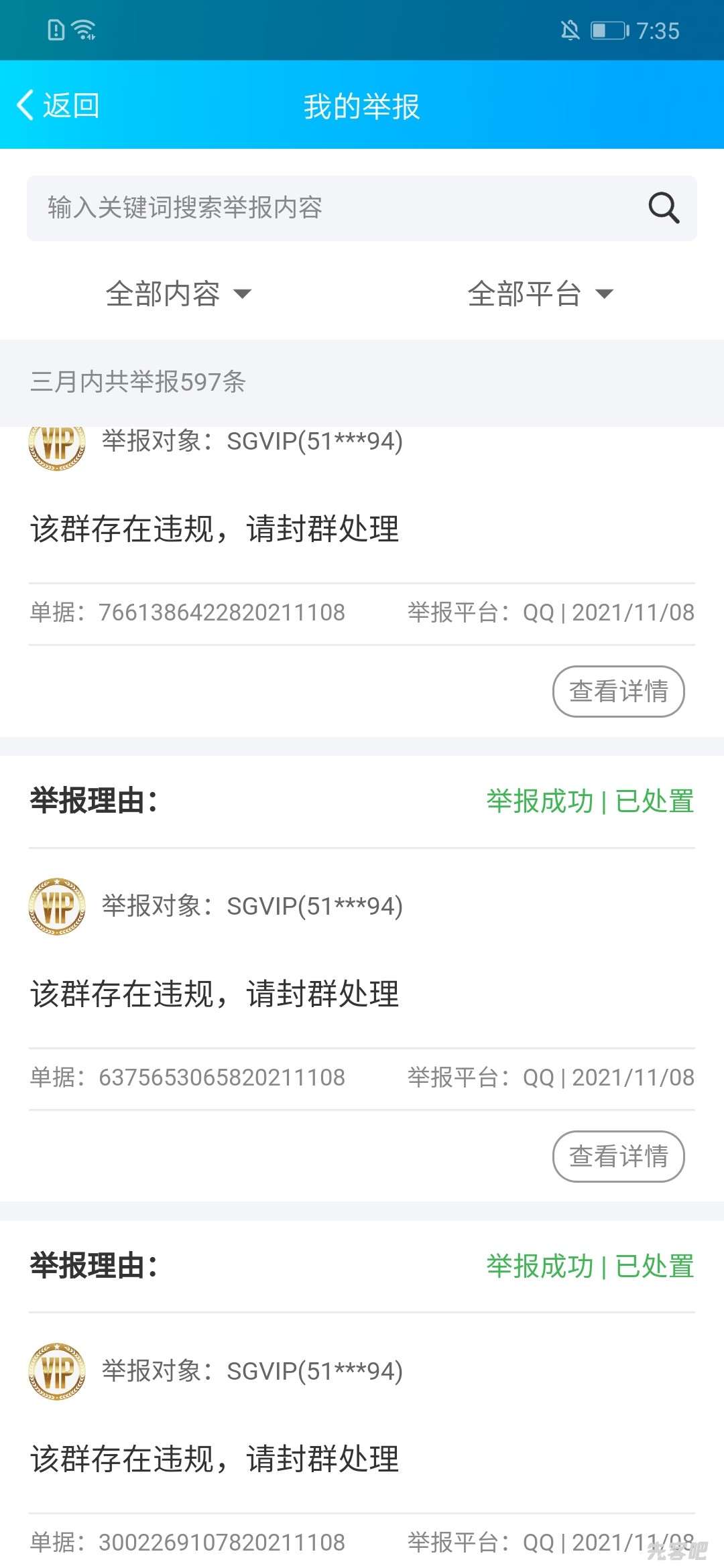View details for report 6375653065820211108
Image resolution: width=724 pixels, height=1568 pixels.
pos(618,1157)
